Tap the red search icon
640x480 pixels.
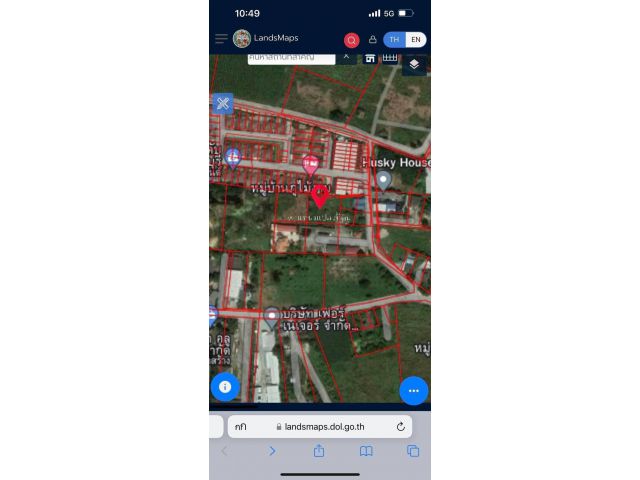tap(352, 40)
